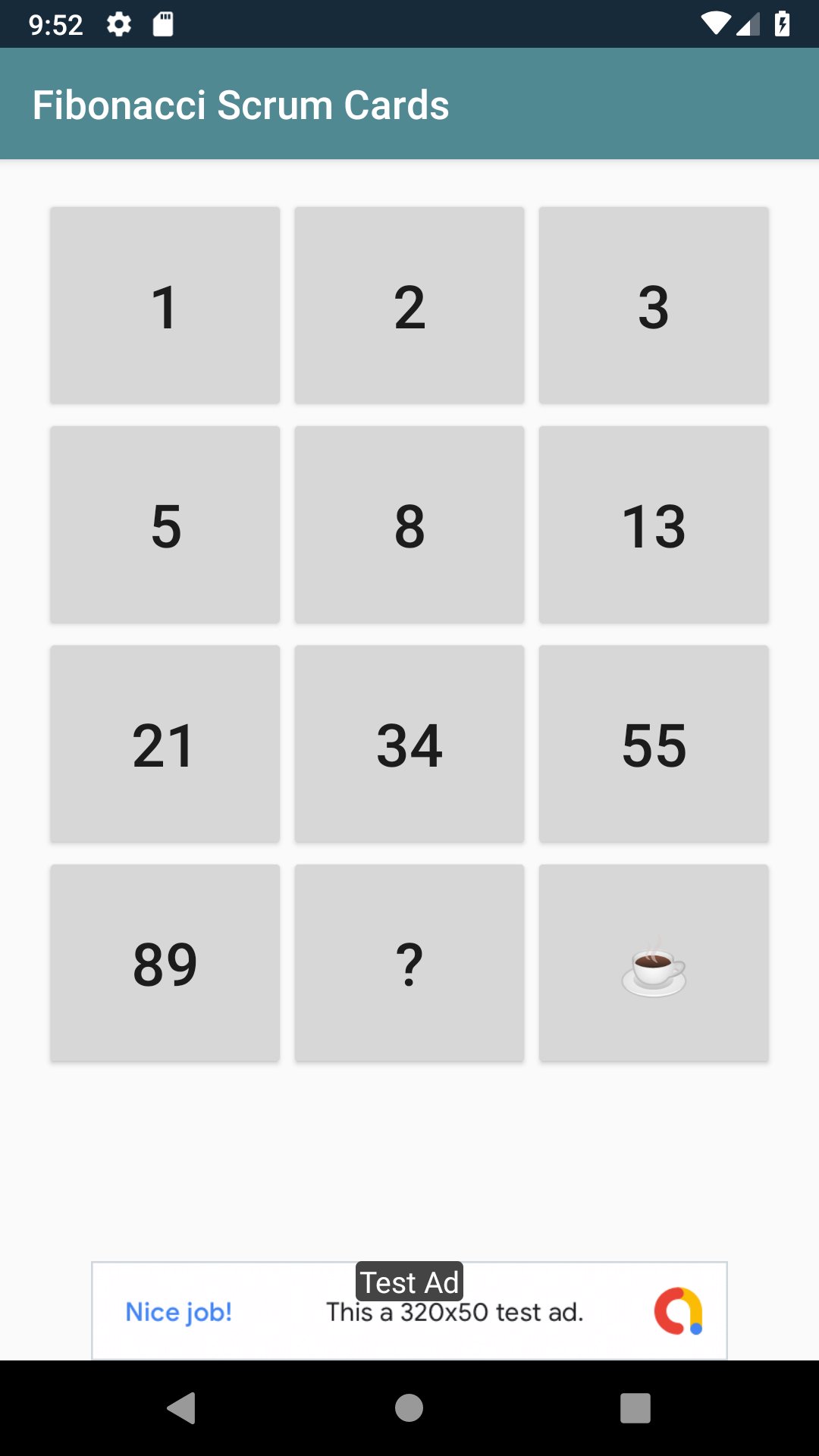Click the settings gear in the status bar
Viewport: 819px width, 1456px height.
point(120,24)
